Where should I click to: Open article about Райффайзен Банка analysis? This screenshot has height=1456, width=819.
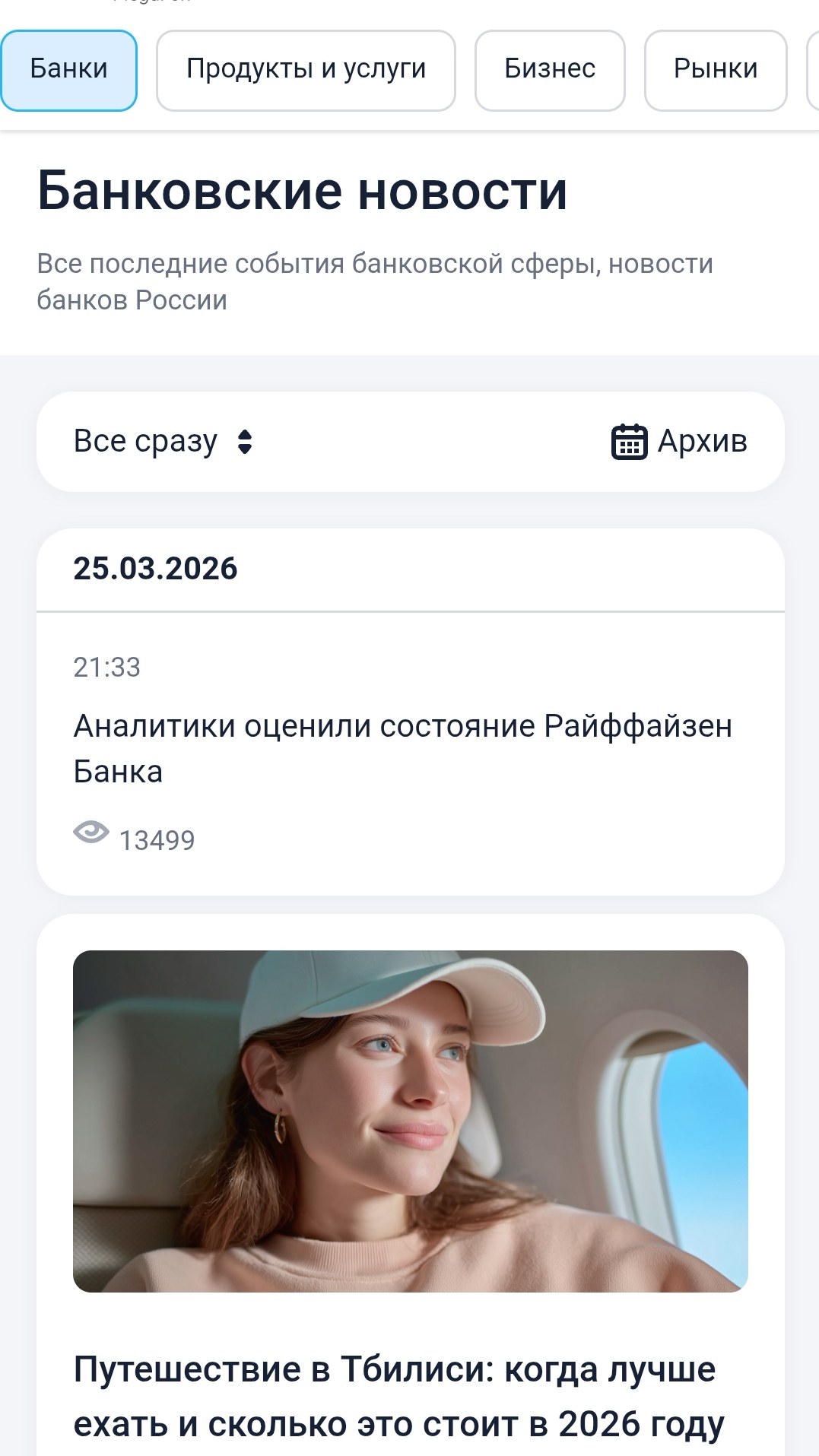pyautogui.click(x=403, y=749)
